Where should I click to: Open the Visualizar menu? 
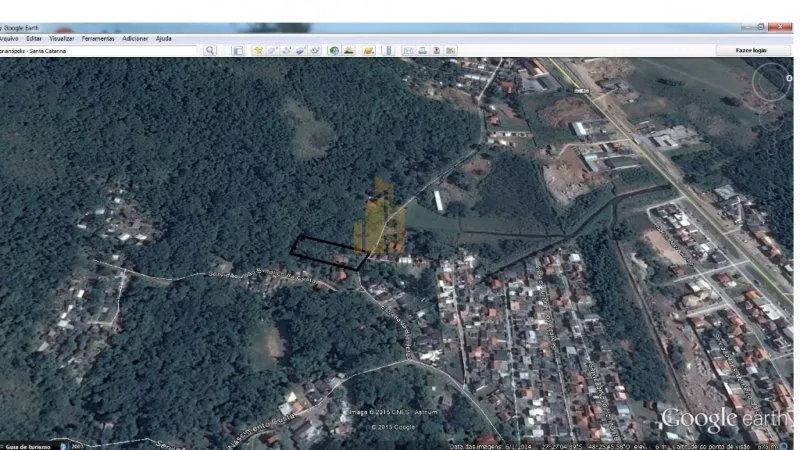coord(62,38)
